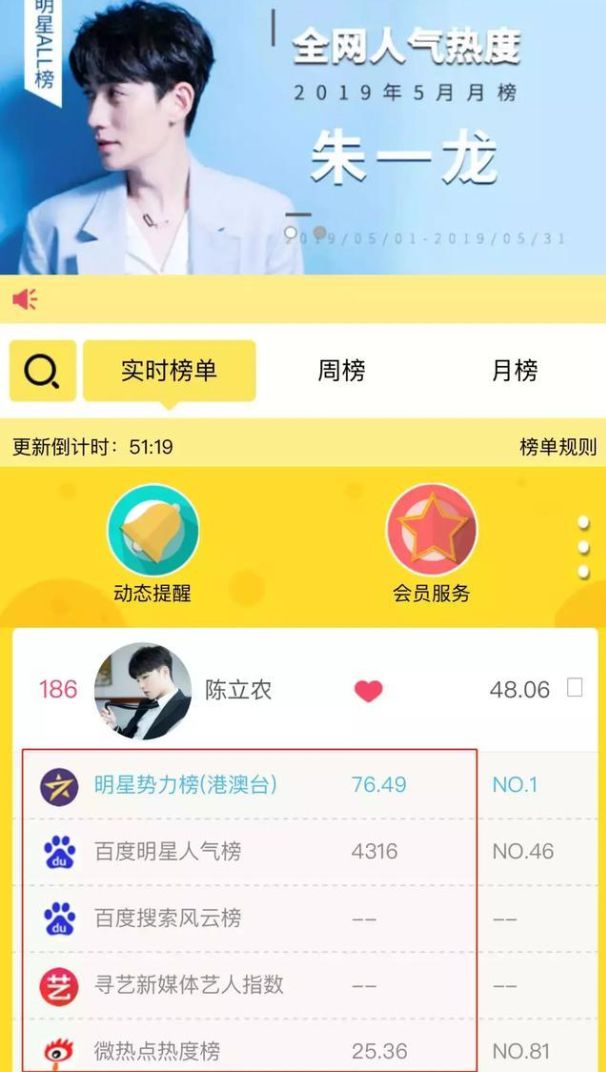Switch to the 月榜 tab
Screen dimensions: 606x1072
tap(514, 371)
